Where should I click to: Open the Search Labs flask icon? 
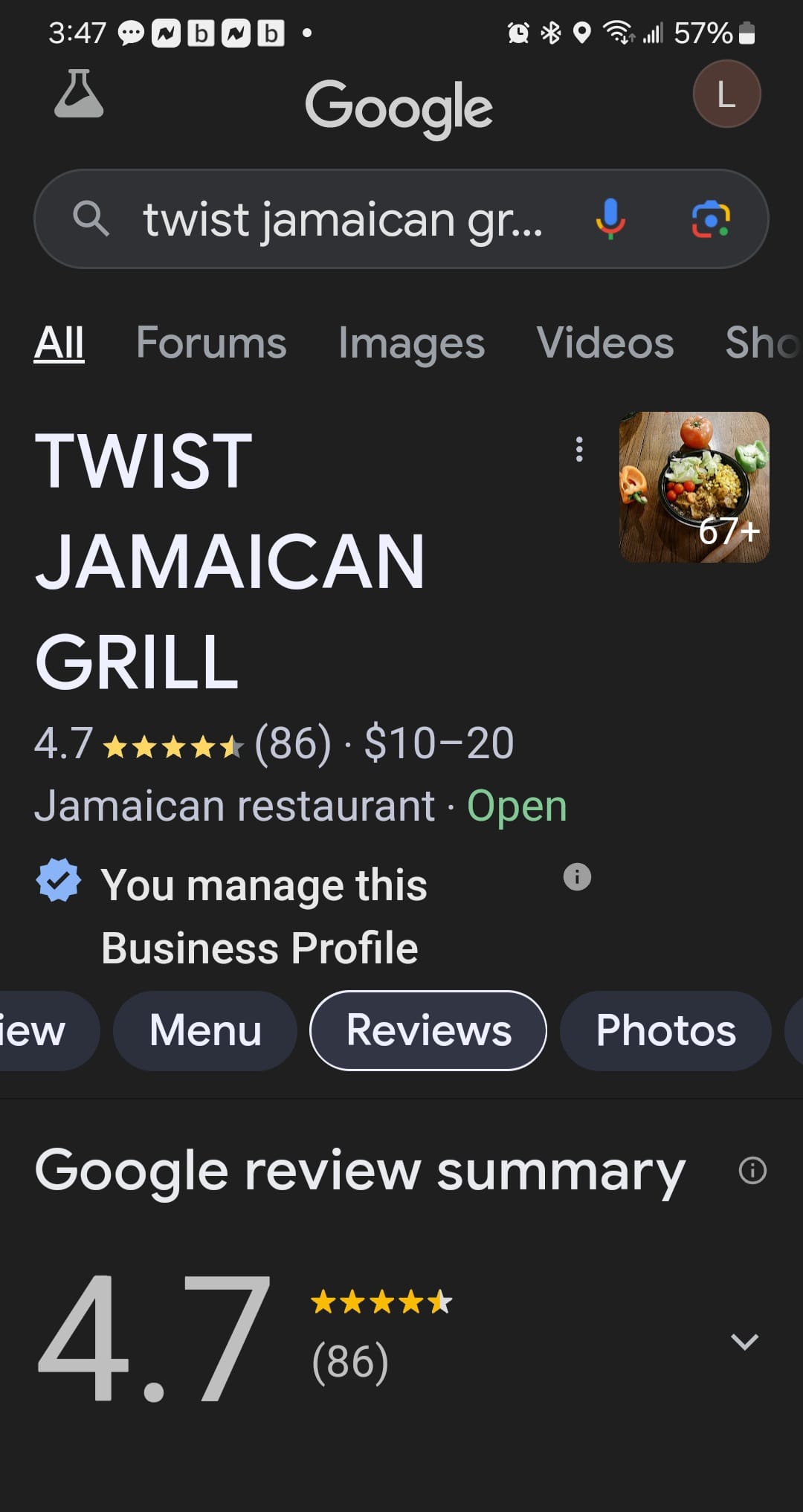point(79,94)
